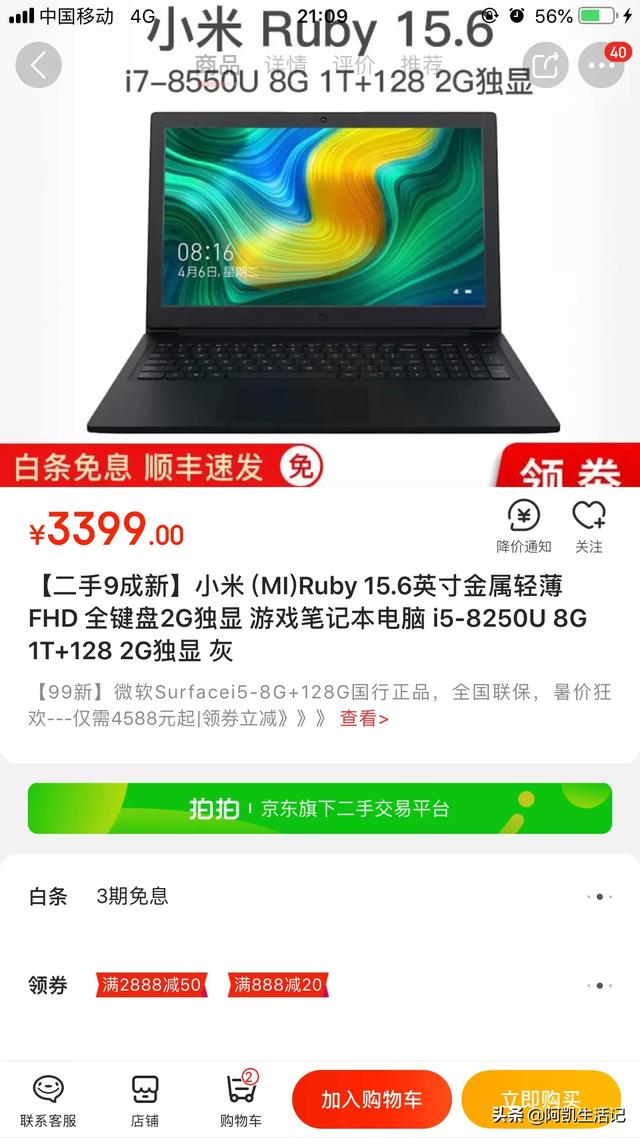Buy now with 立即购买

540,1098
